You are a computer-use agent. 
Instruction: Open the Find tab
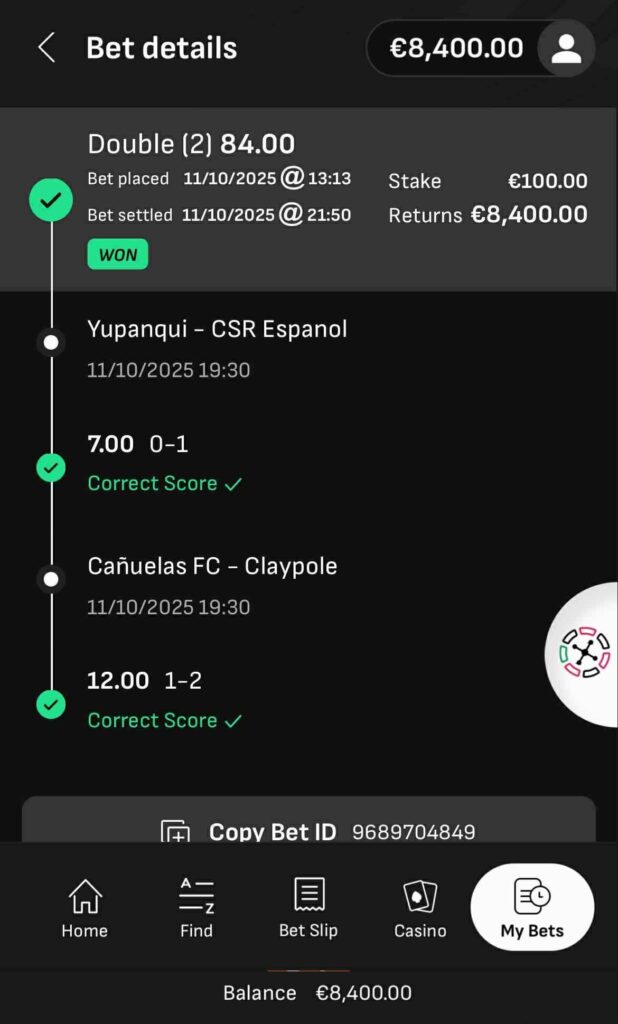tap(196, 908)
